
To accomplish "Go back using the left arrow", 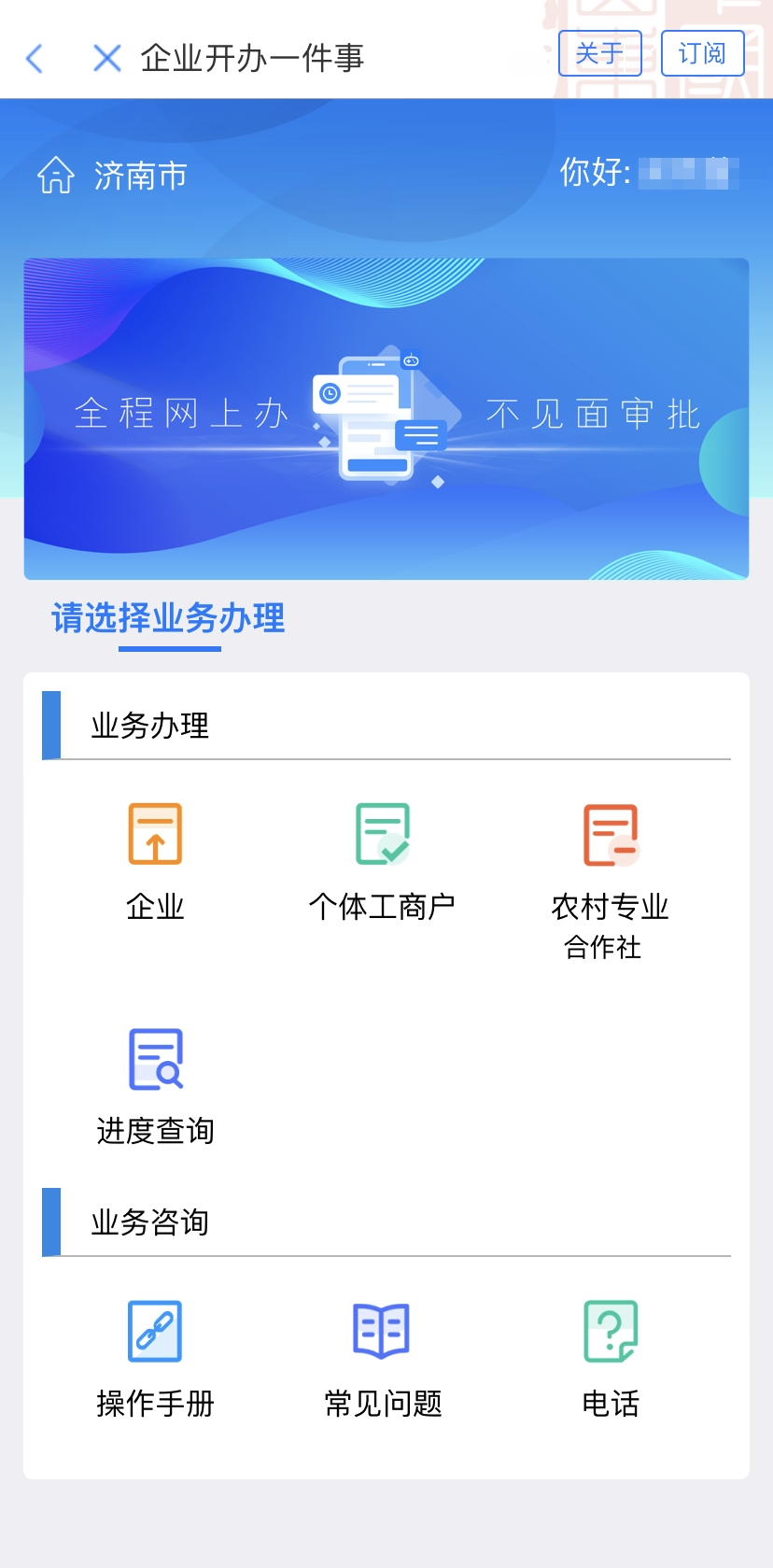I will point(35,59).
